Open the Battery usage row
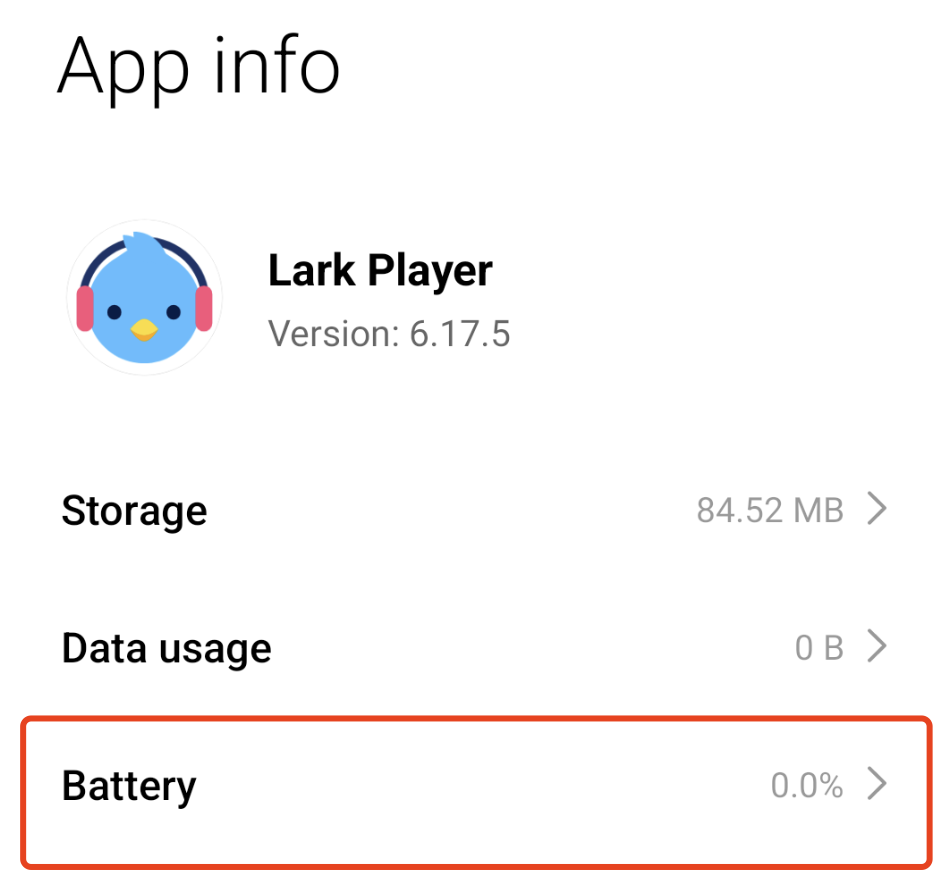This screenshot has width=950, height=886. coord(475,786)
